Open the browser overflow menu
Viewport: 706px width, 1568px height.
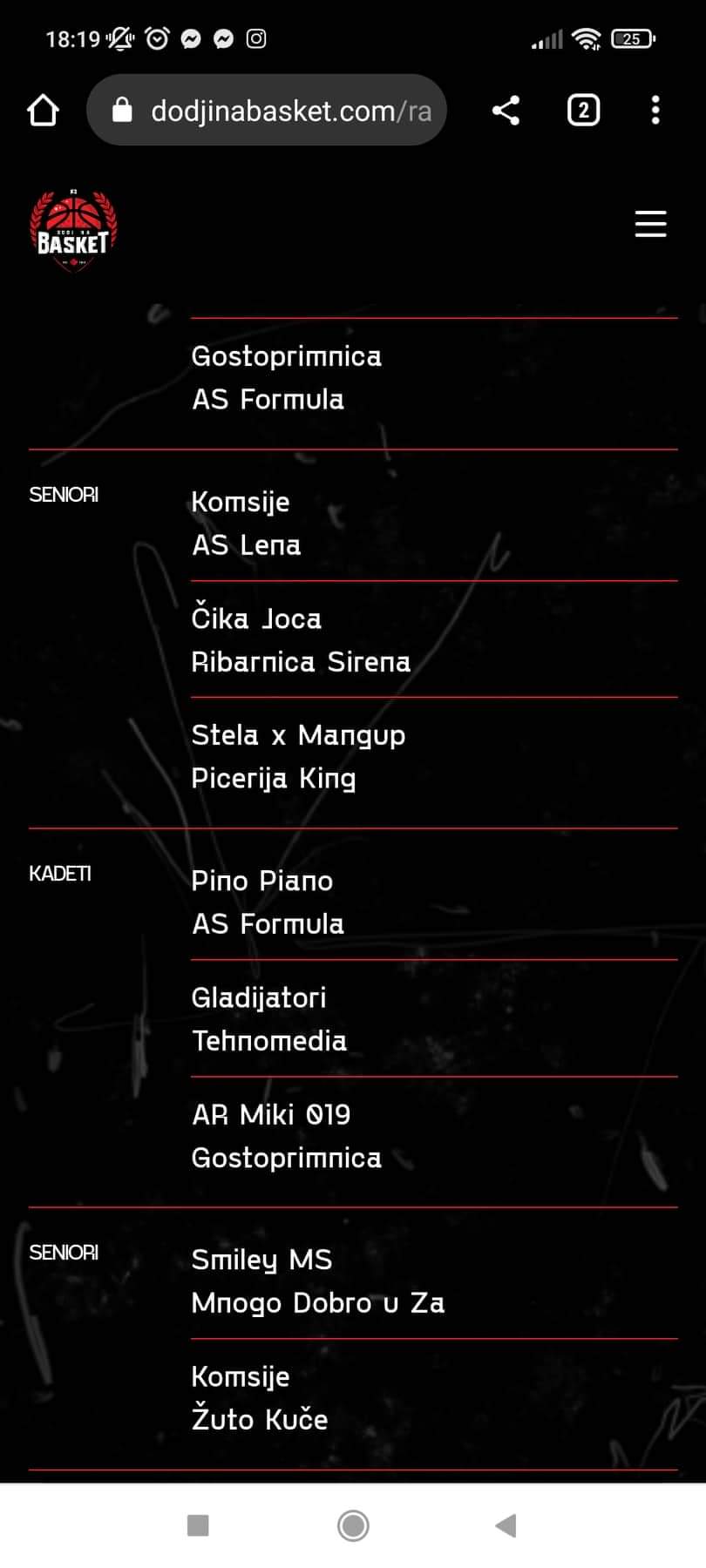pos(655,111)
